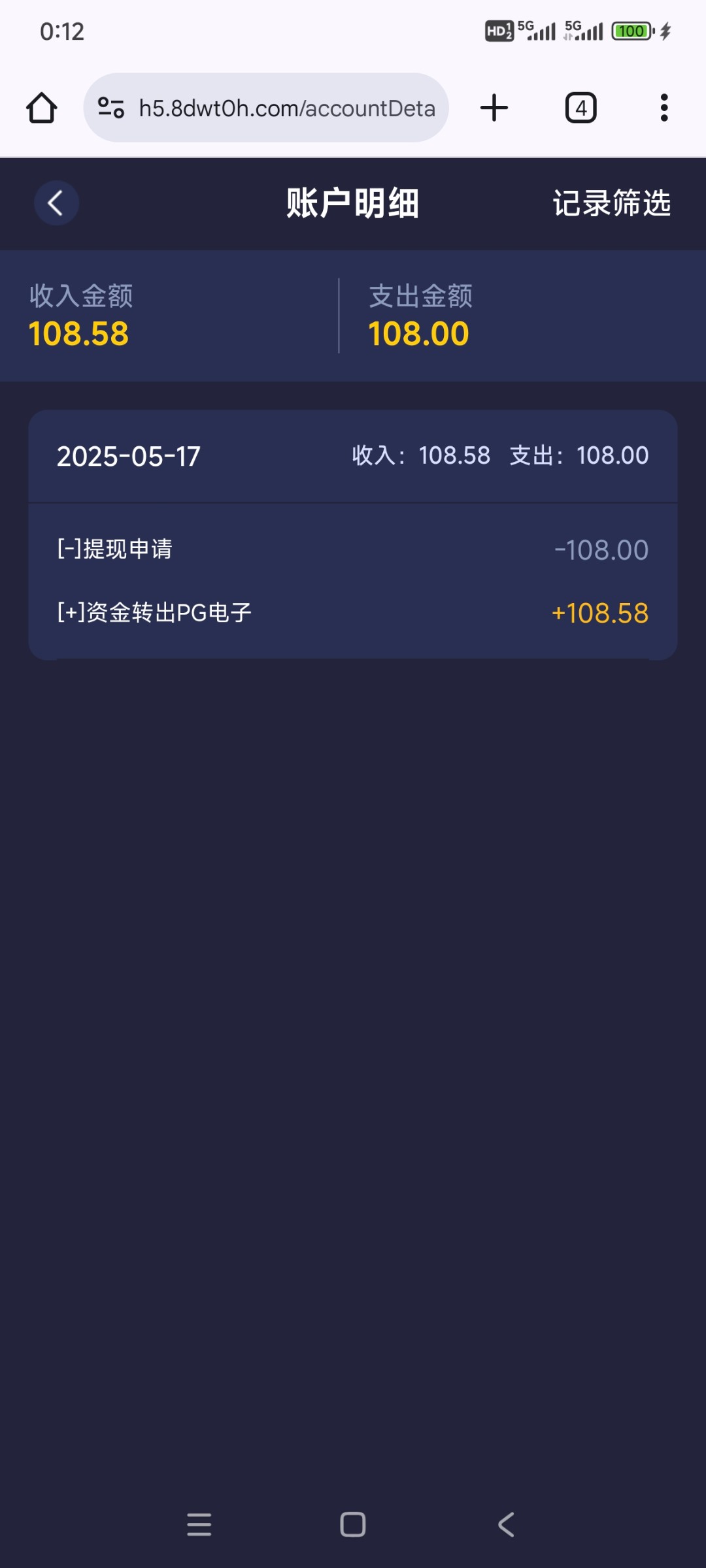
Task: Open the 提现申请 record
Action: 353,549
